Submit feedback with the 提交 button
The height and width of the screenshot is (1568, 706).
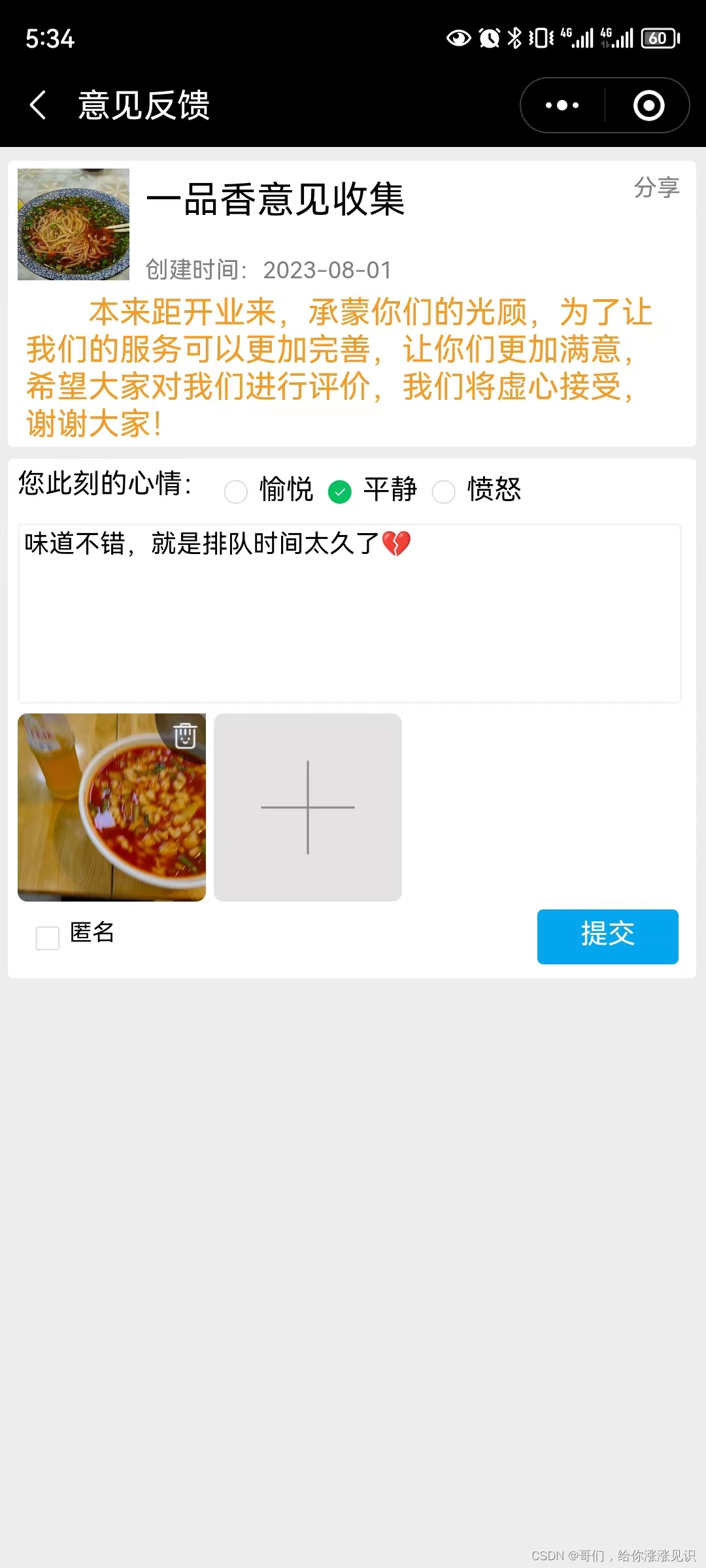coord(607,936)
